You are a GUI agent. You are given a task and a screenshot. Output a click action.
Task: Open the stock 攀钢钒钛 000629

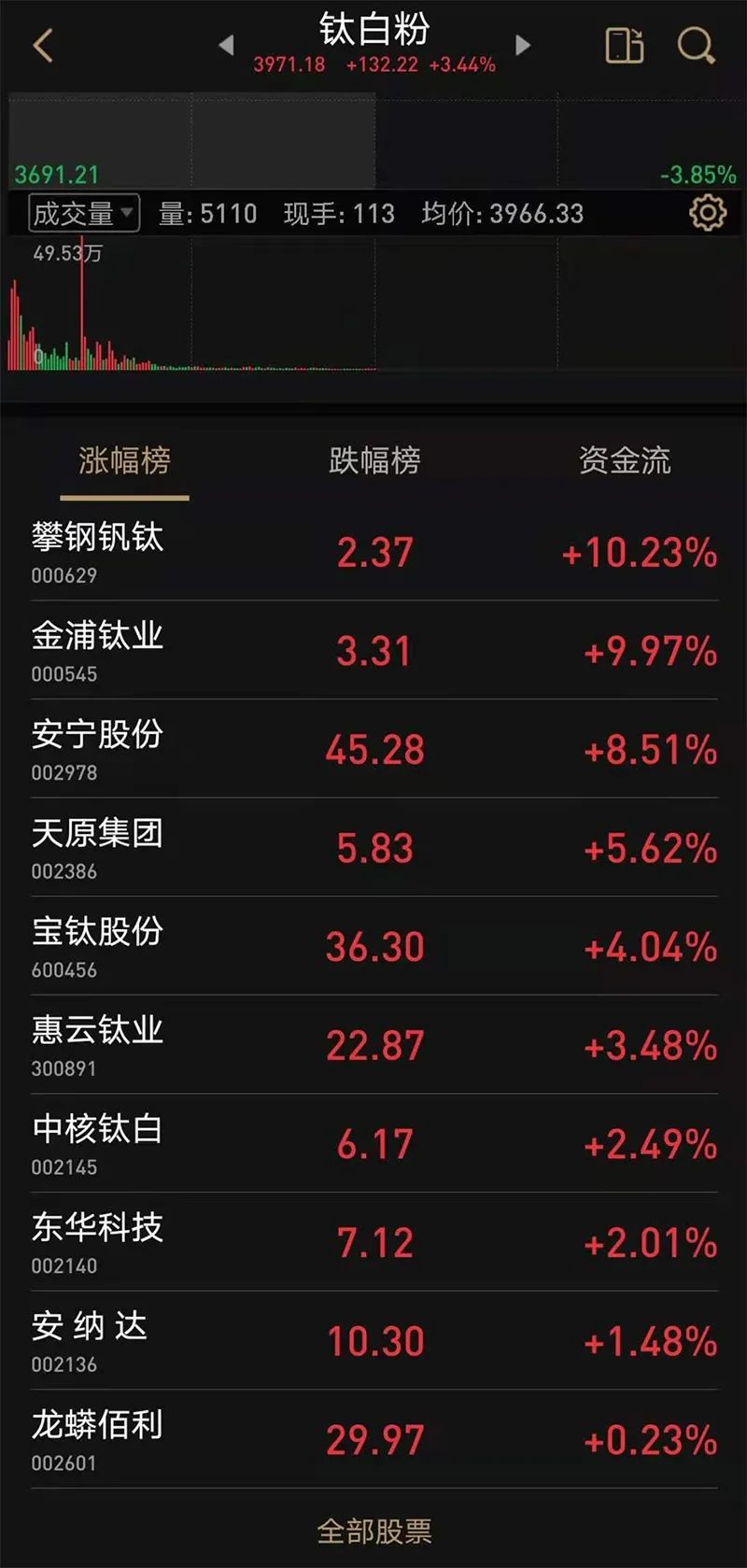[374, 551]
